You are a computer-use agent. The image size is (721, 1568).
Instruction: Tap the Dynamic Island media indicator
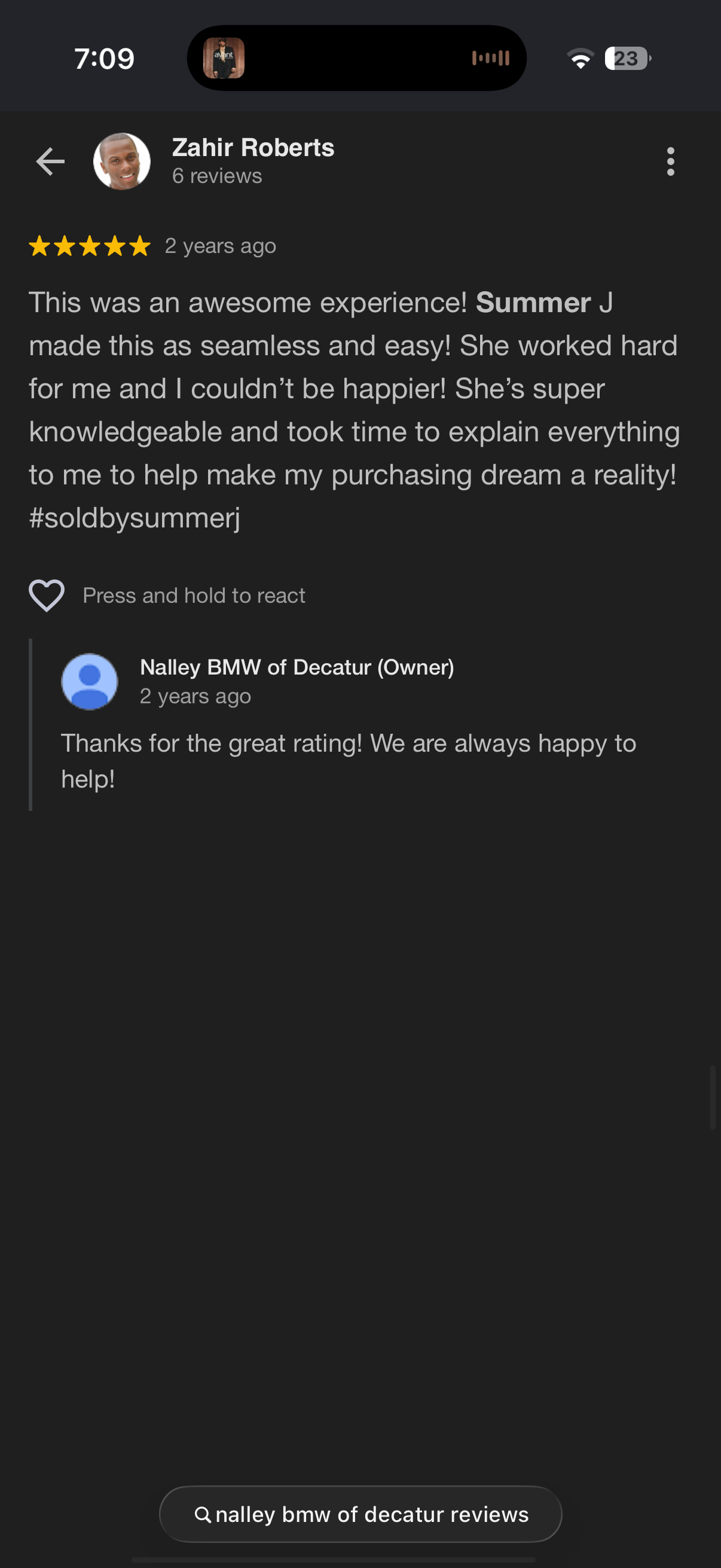tap(226, 59)
